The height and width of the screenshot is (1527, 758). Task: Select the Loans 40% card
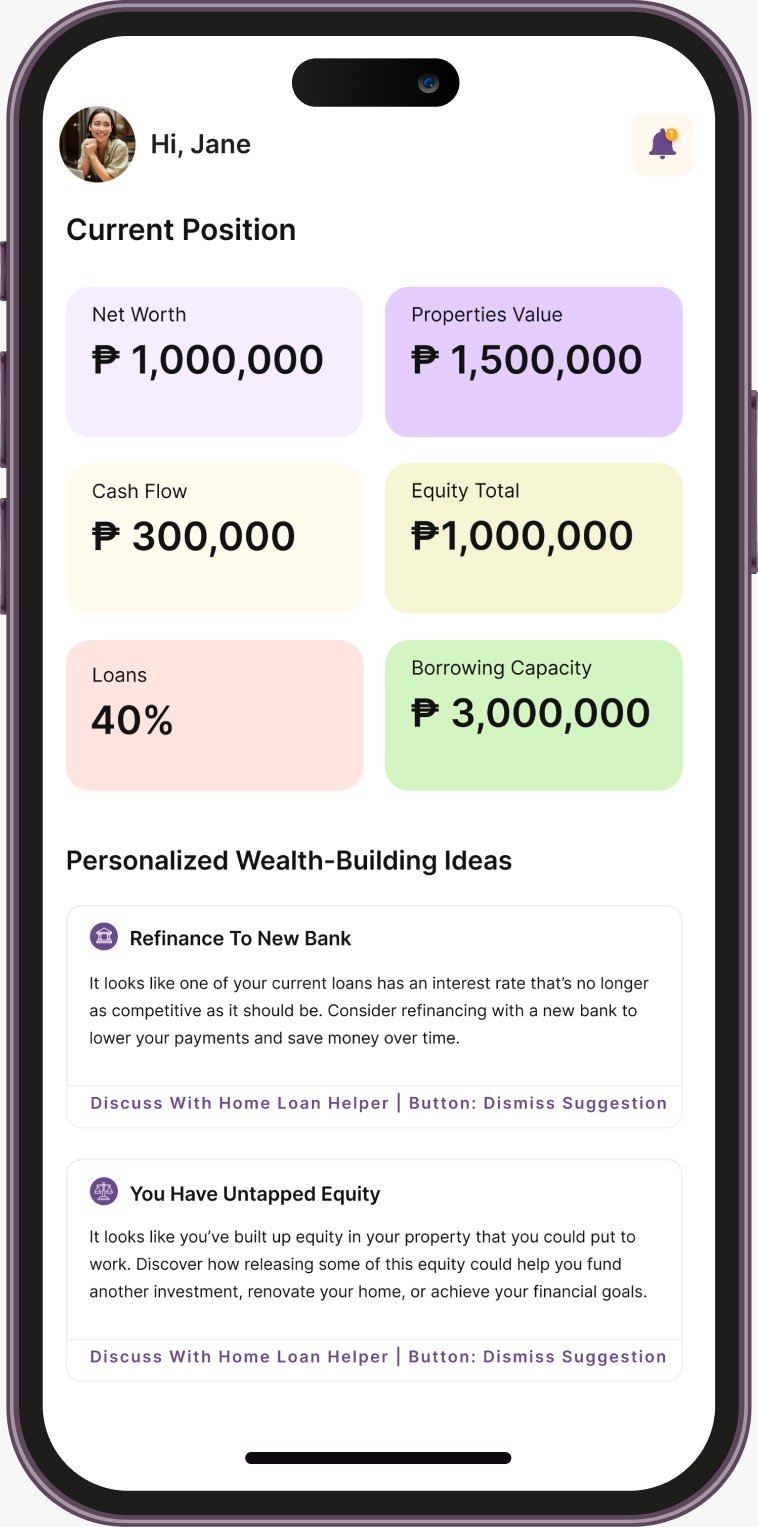214,714
